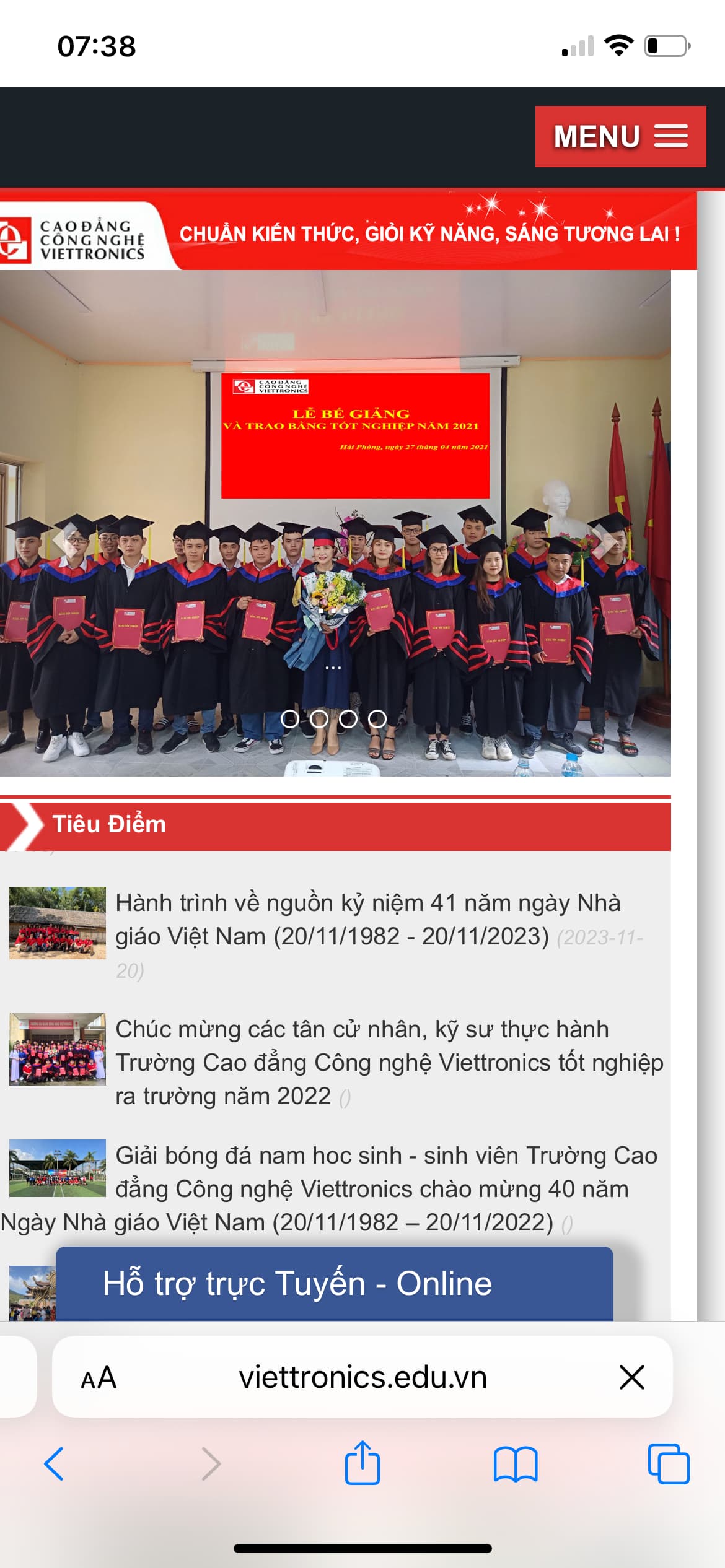
Task: Tap the viettronics.edu.vn address bar
Action: (x=363, y=1378)
